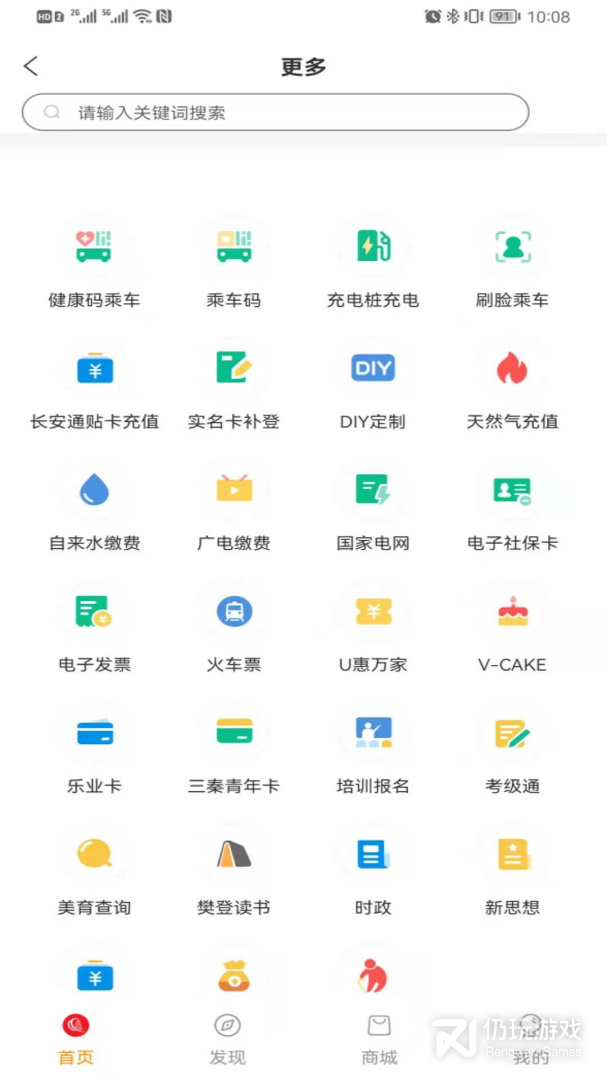Open 电子发票 e-invoice
Viewport: 607px width, 1080px height.
click(94, 627)
